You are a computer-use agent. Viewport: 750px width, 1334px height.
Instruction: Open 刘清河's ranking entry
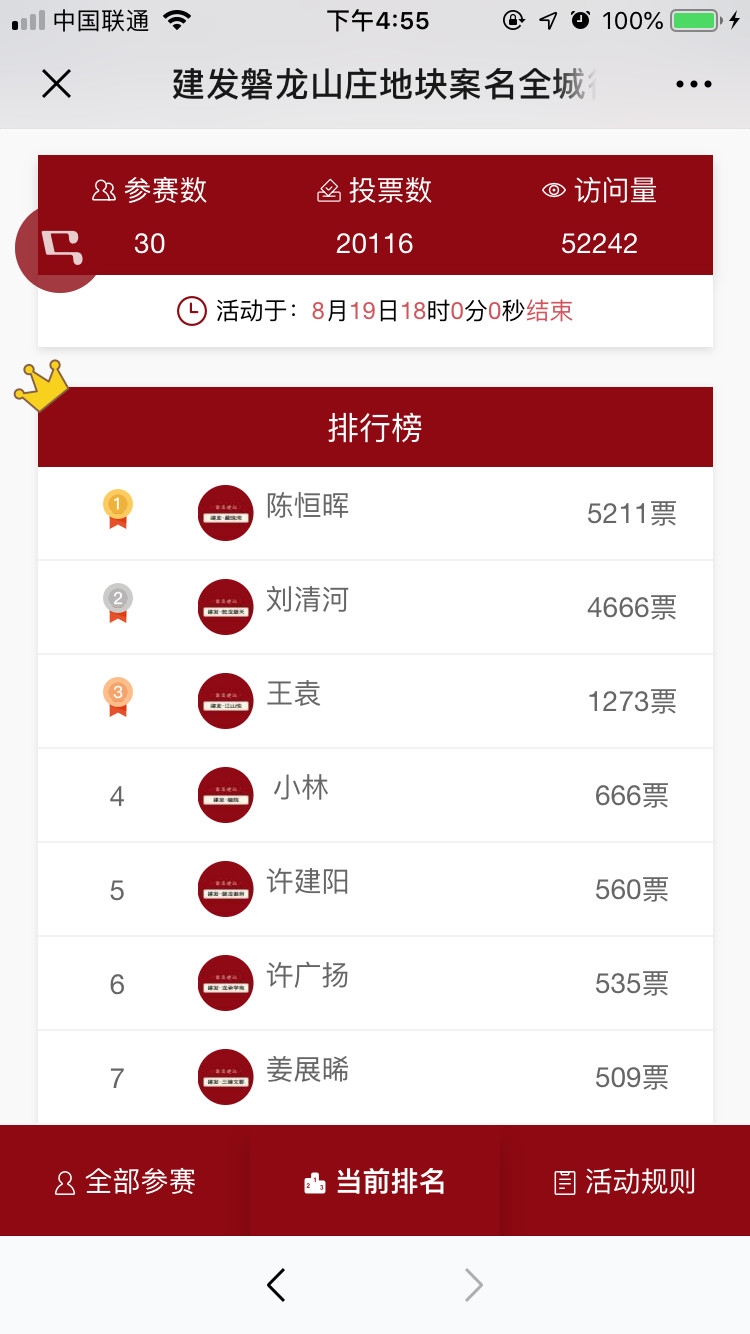click(375, 607)
